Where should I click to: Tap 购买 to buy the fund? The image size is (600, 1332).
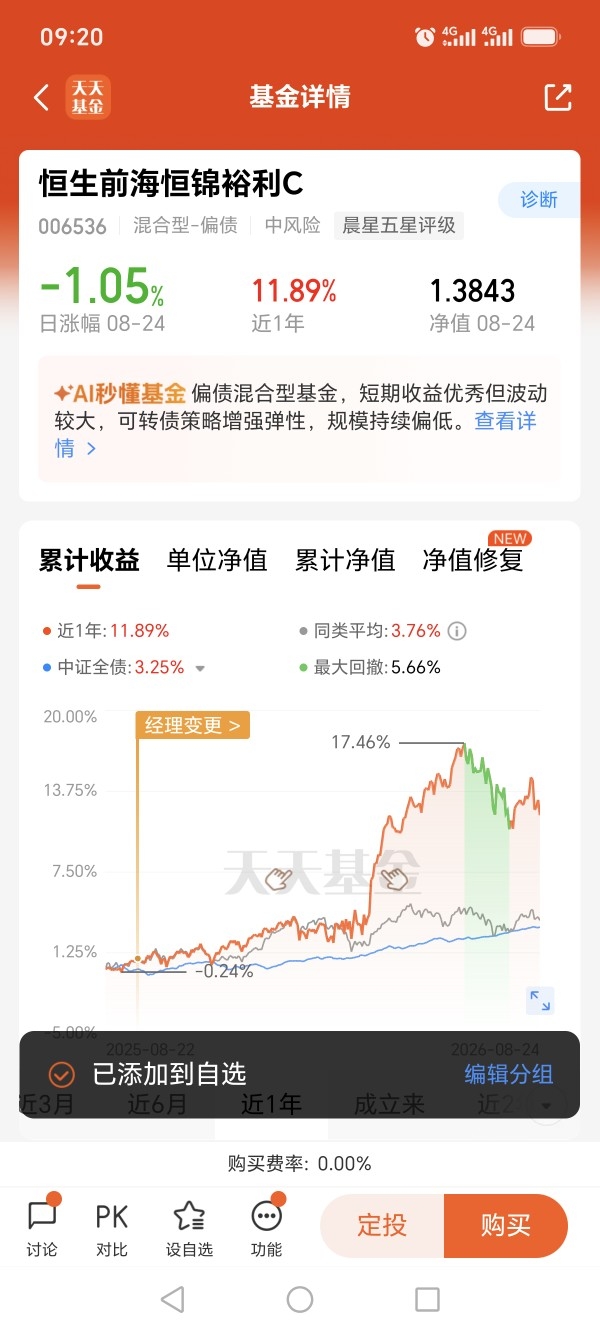506,1225
